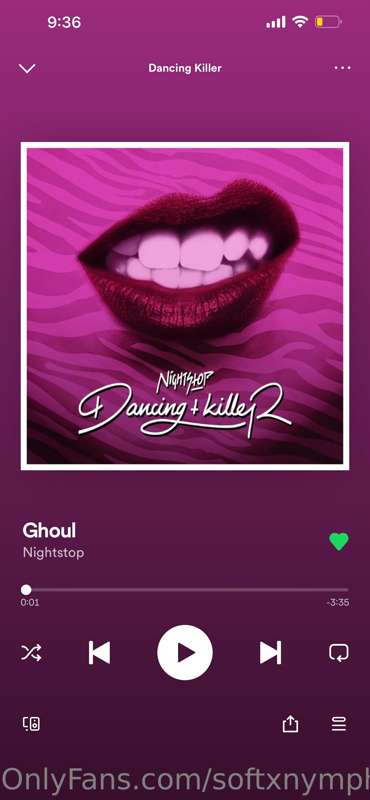Skip to the previous track

point(99,653)
